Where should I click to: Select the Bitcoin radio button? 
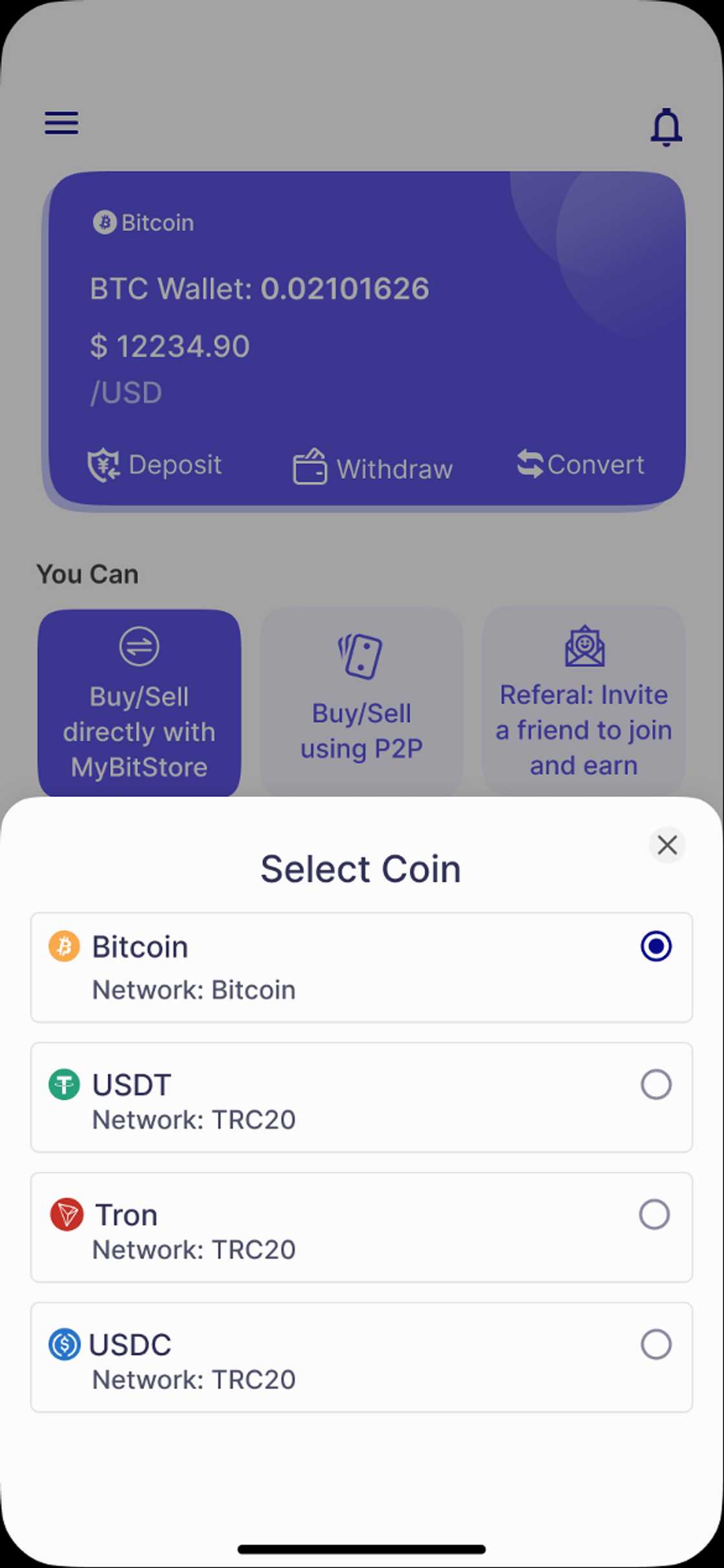(655, 946)
